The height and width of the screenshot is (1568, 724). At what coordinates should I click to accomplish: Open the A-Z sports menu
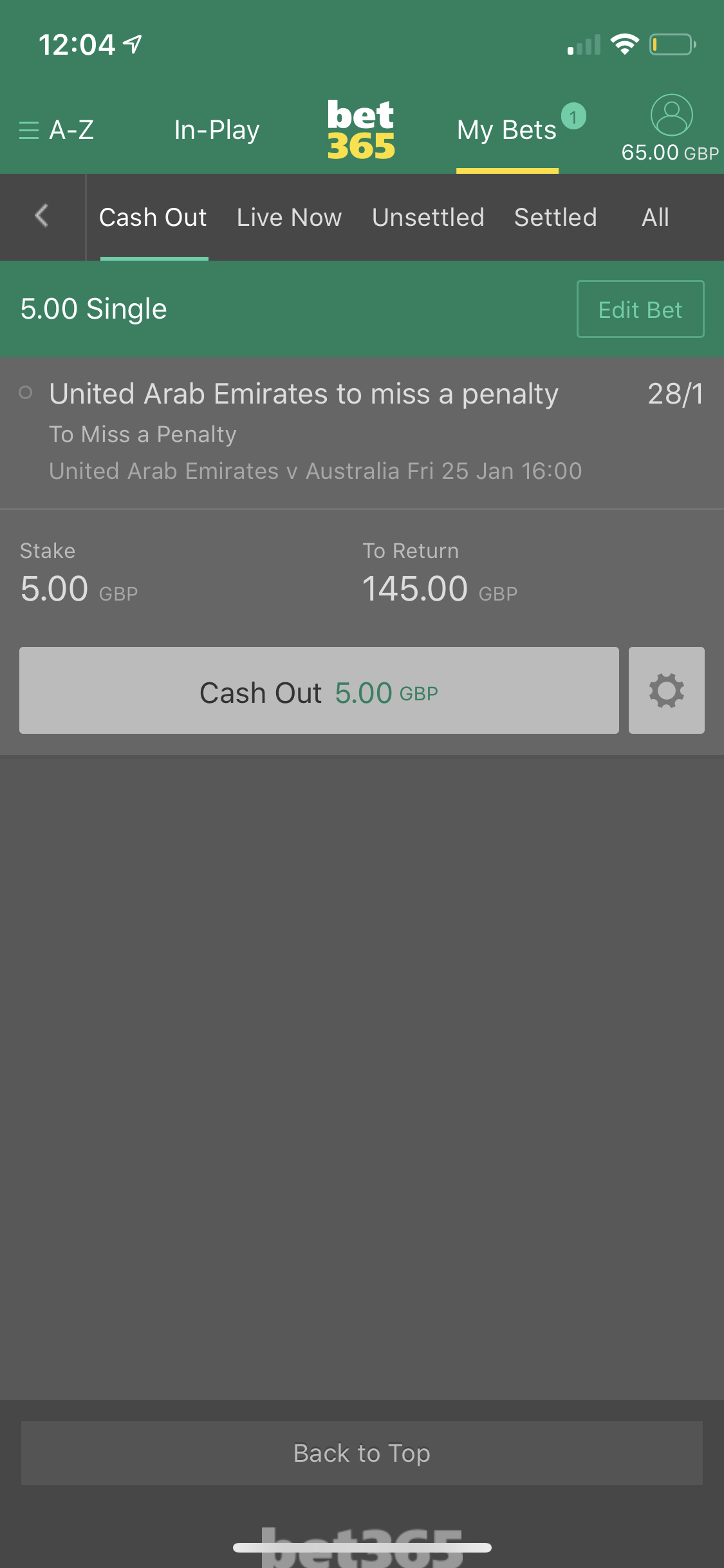point(57,130)
